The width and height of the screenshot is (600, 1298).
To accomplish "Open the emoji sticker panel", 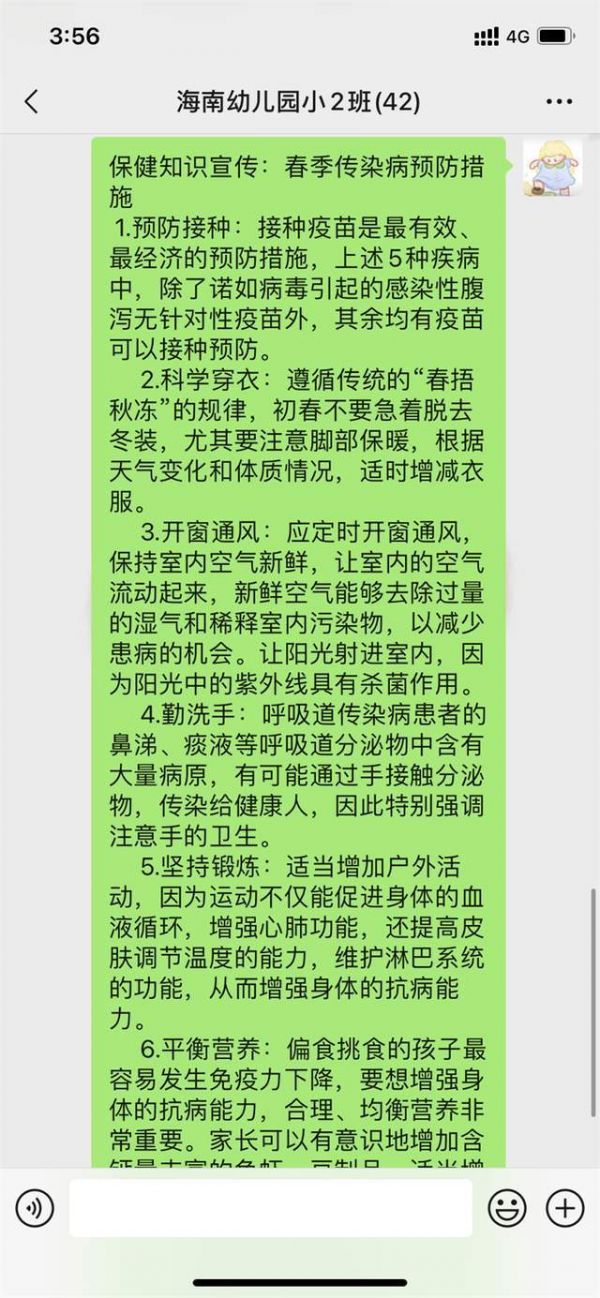I will coord(507,1209).
